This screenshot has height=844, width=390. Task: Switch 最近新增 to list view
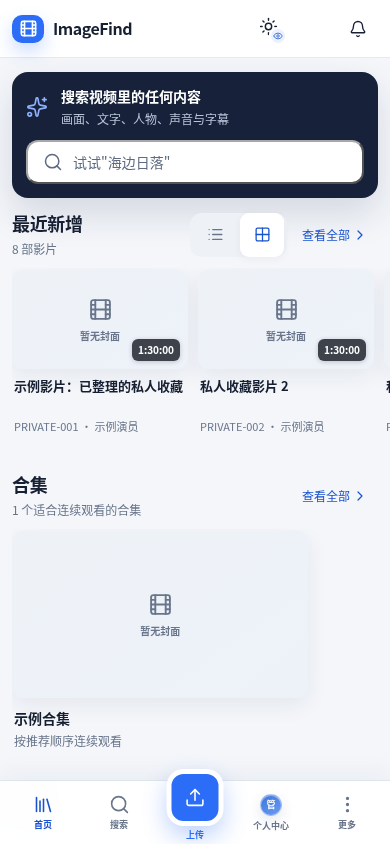[216, 235]
